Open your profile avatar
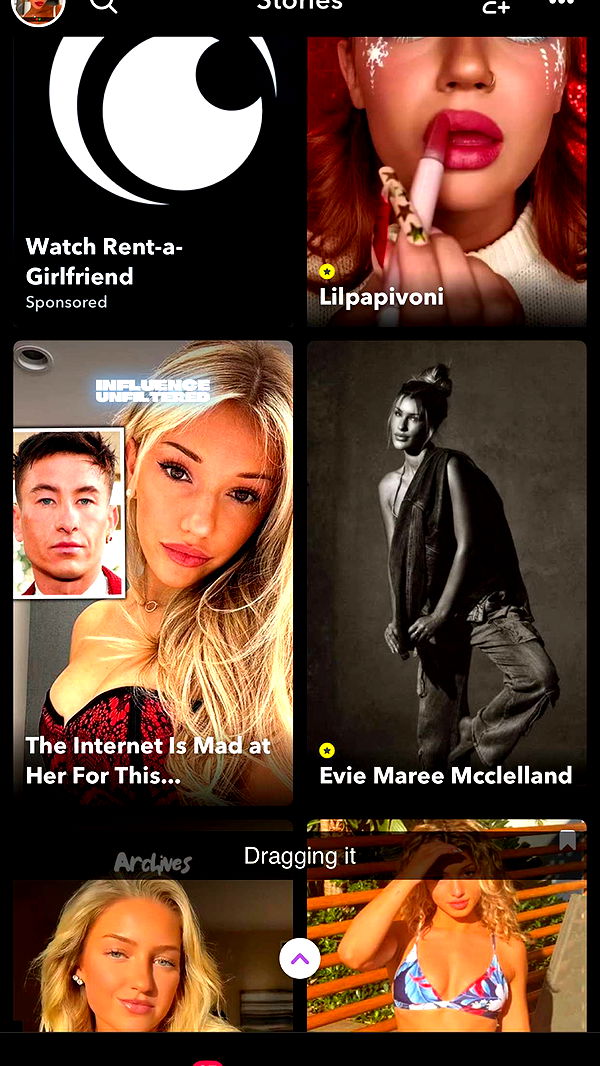The height and width of the screenshot is (1066, 600). click(39, 8)
